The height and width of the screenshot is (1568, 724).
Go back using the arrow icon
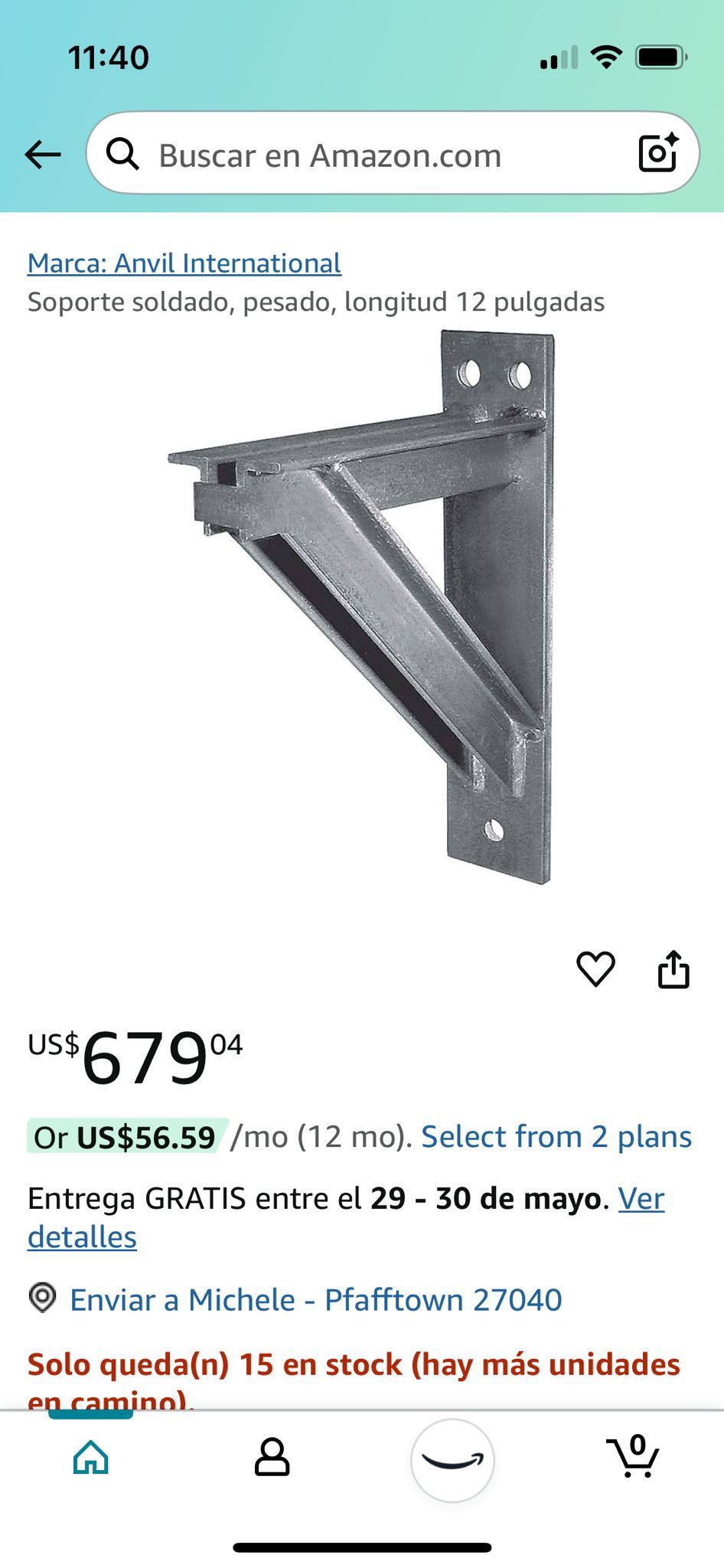point(43,155)
